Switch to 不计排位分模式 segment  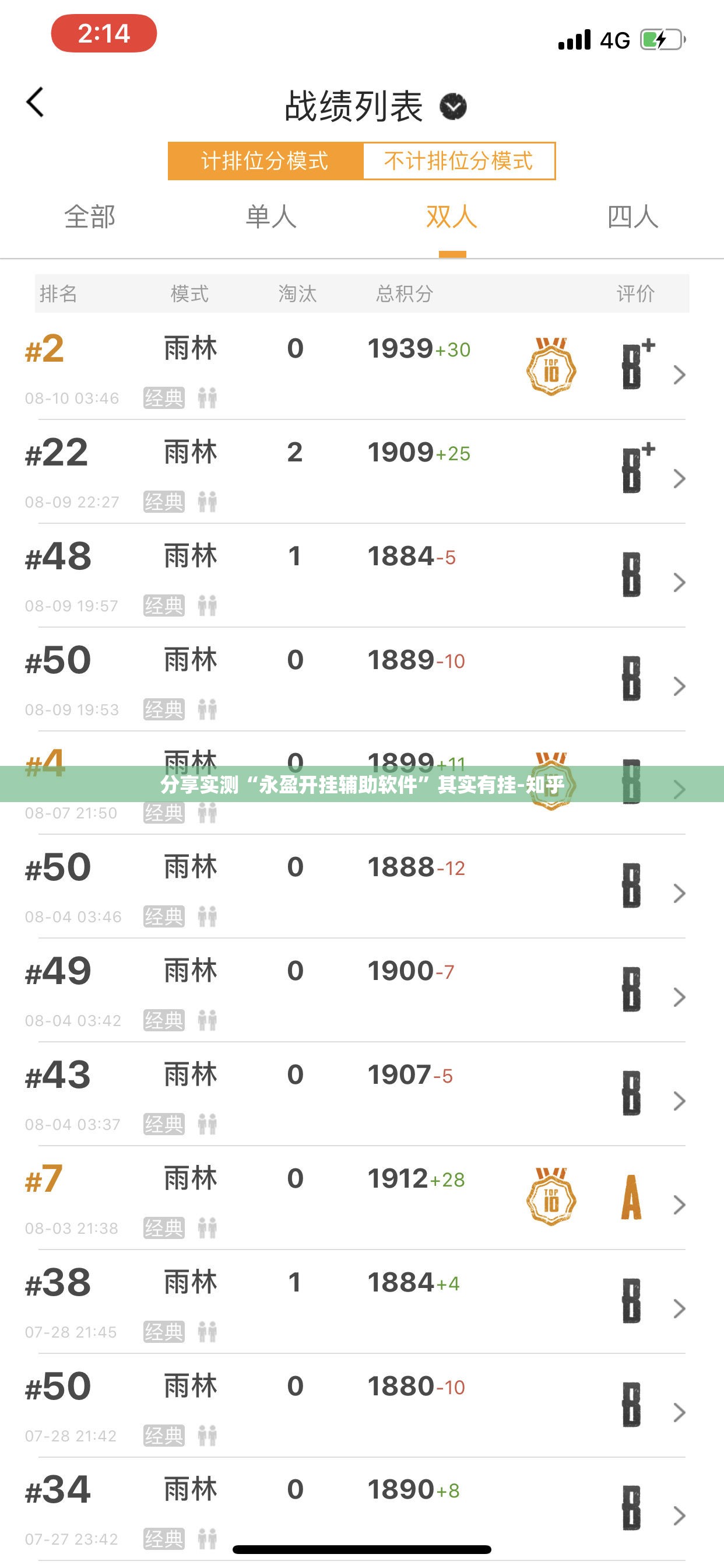[x=458, y=160]
